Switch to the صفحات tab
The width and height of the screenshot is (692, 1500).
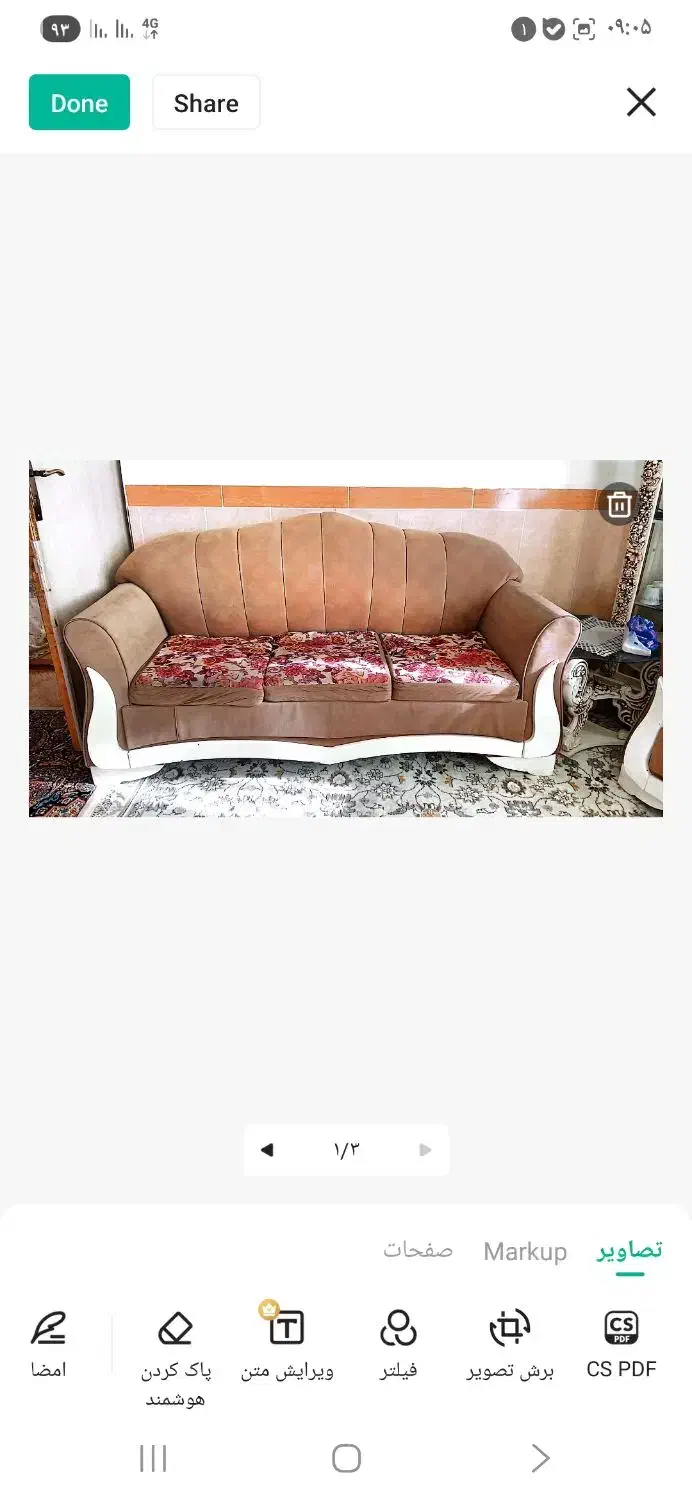(418, 1250)
